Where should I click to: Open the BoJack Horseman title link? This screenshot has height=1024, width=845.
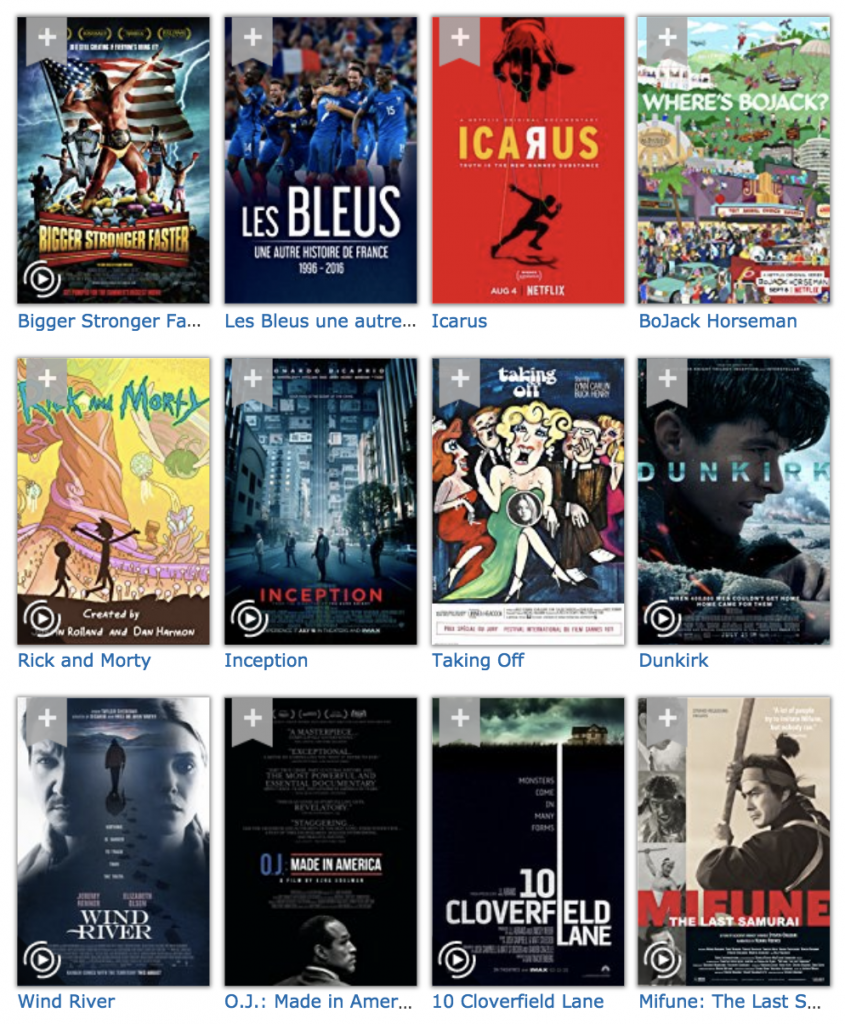(x=718, y=321)
